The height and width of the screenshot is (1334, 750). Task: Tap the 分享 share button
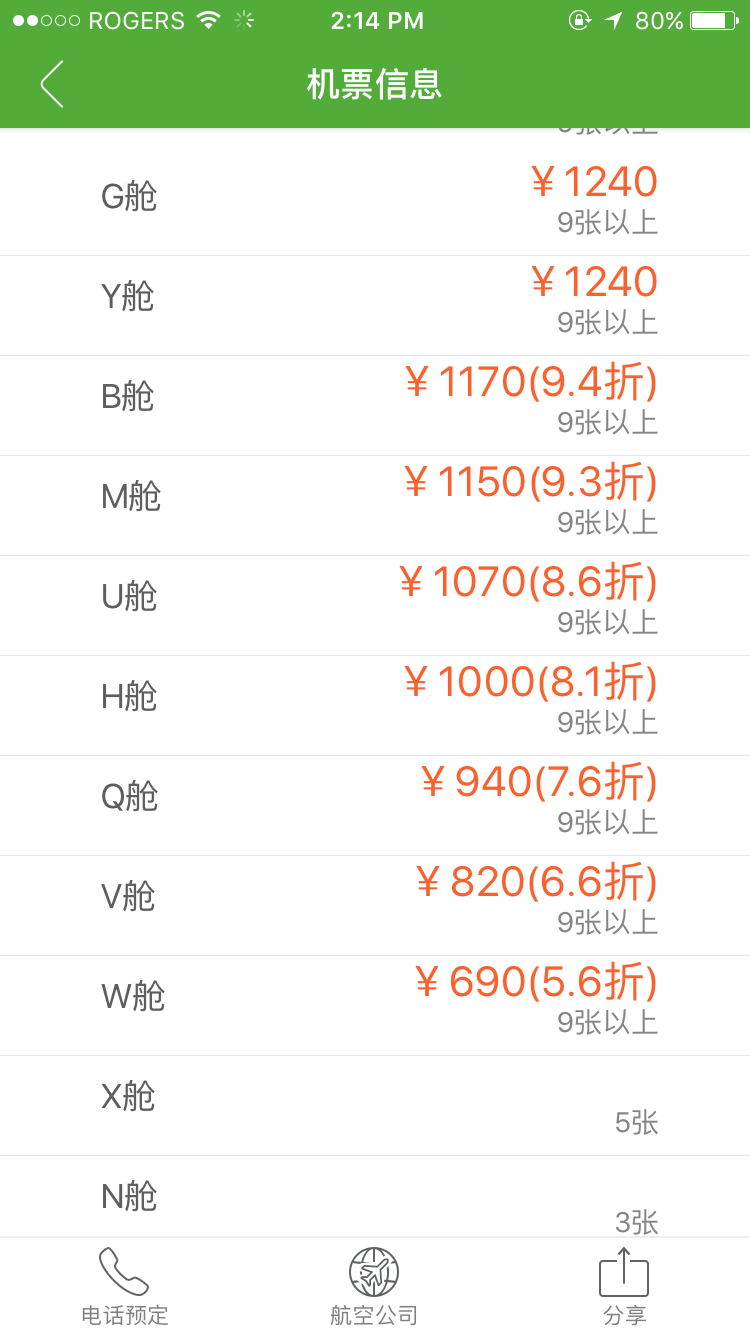pyautogui.click(x=624, y=1287)
